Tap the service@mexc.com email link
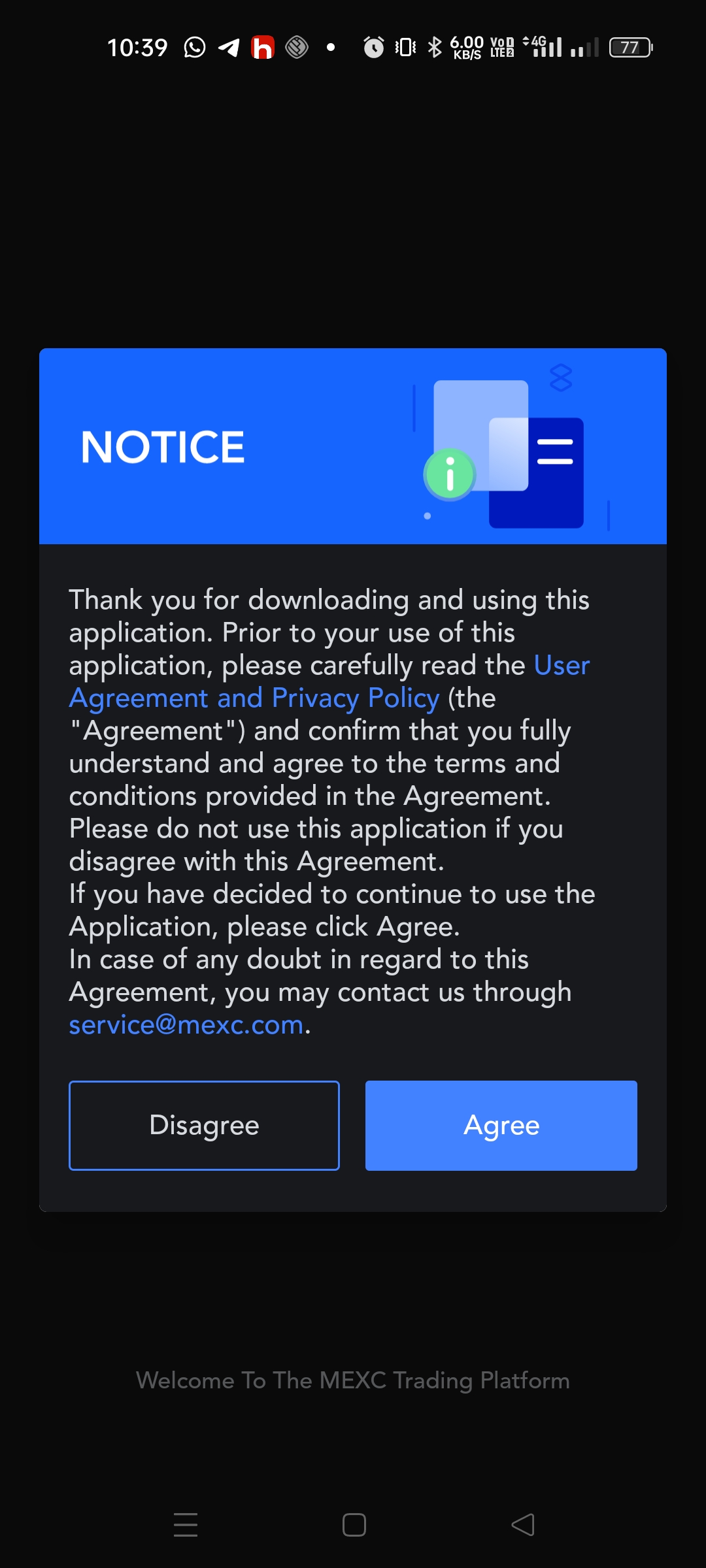Screen dimensions: 706x1568 tap(186, 1025)
